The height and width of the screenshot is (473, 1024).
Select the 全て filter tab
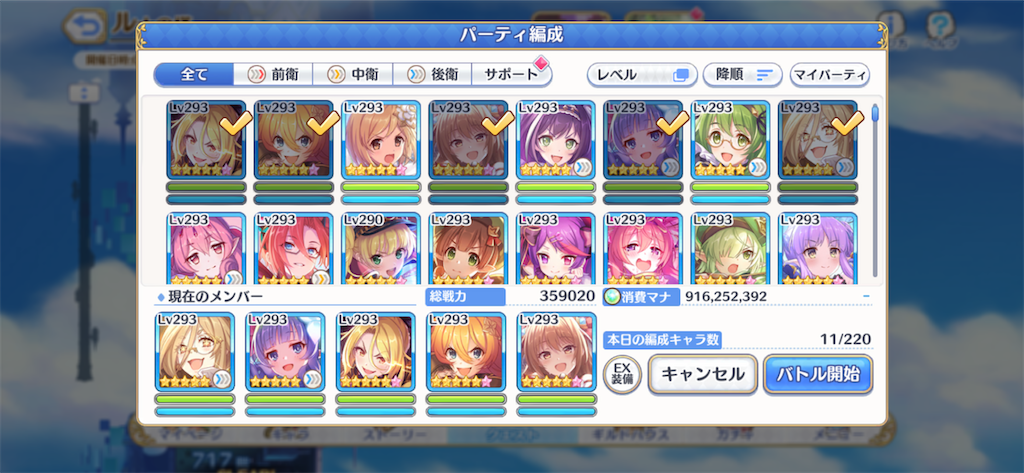point(193,75)
